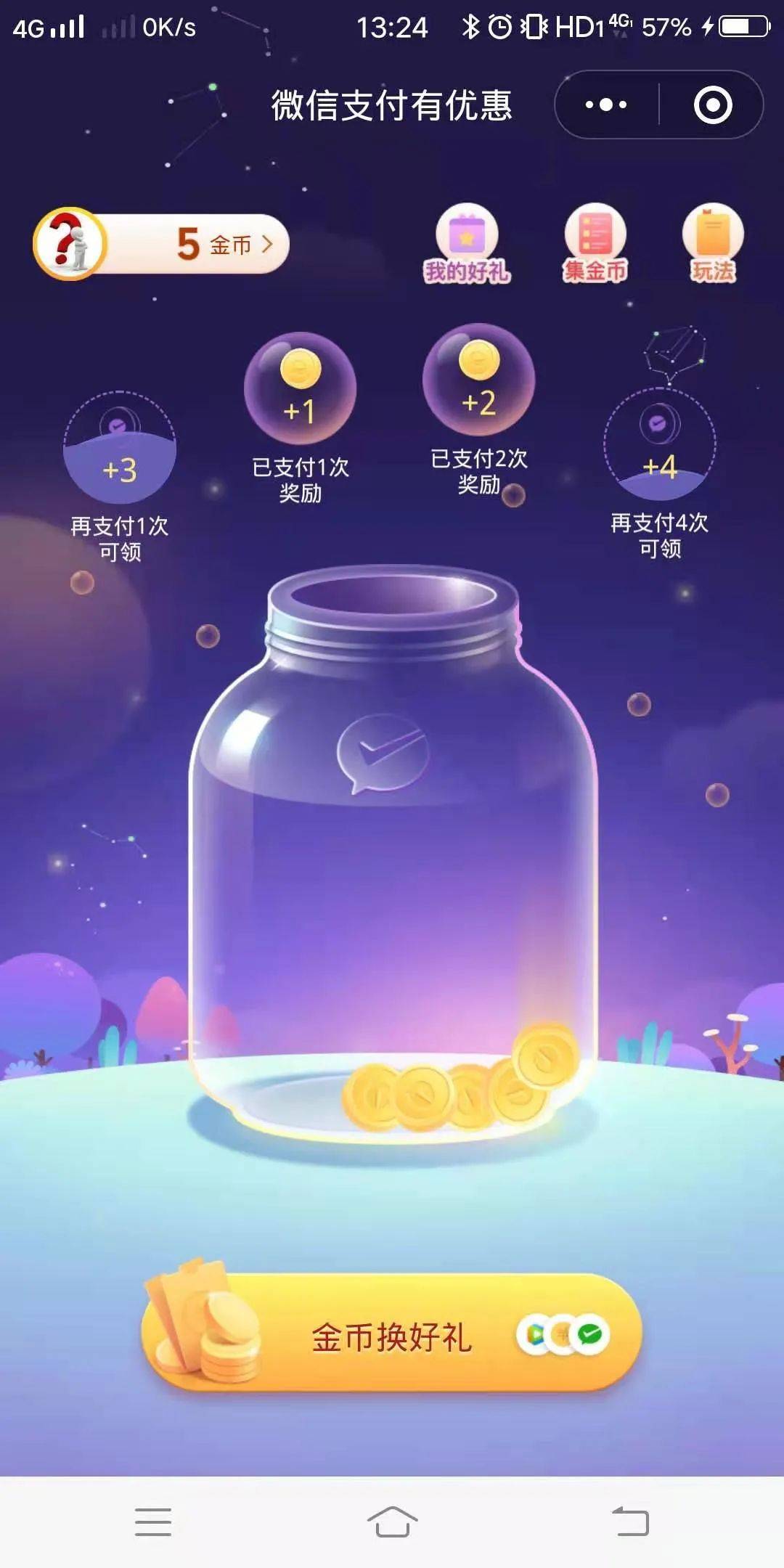784x1568 pixels.
Task: Return to the system home screen
Action: point(392,1522)
